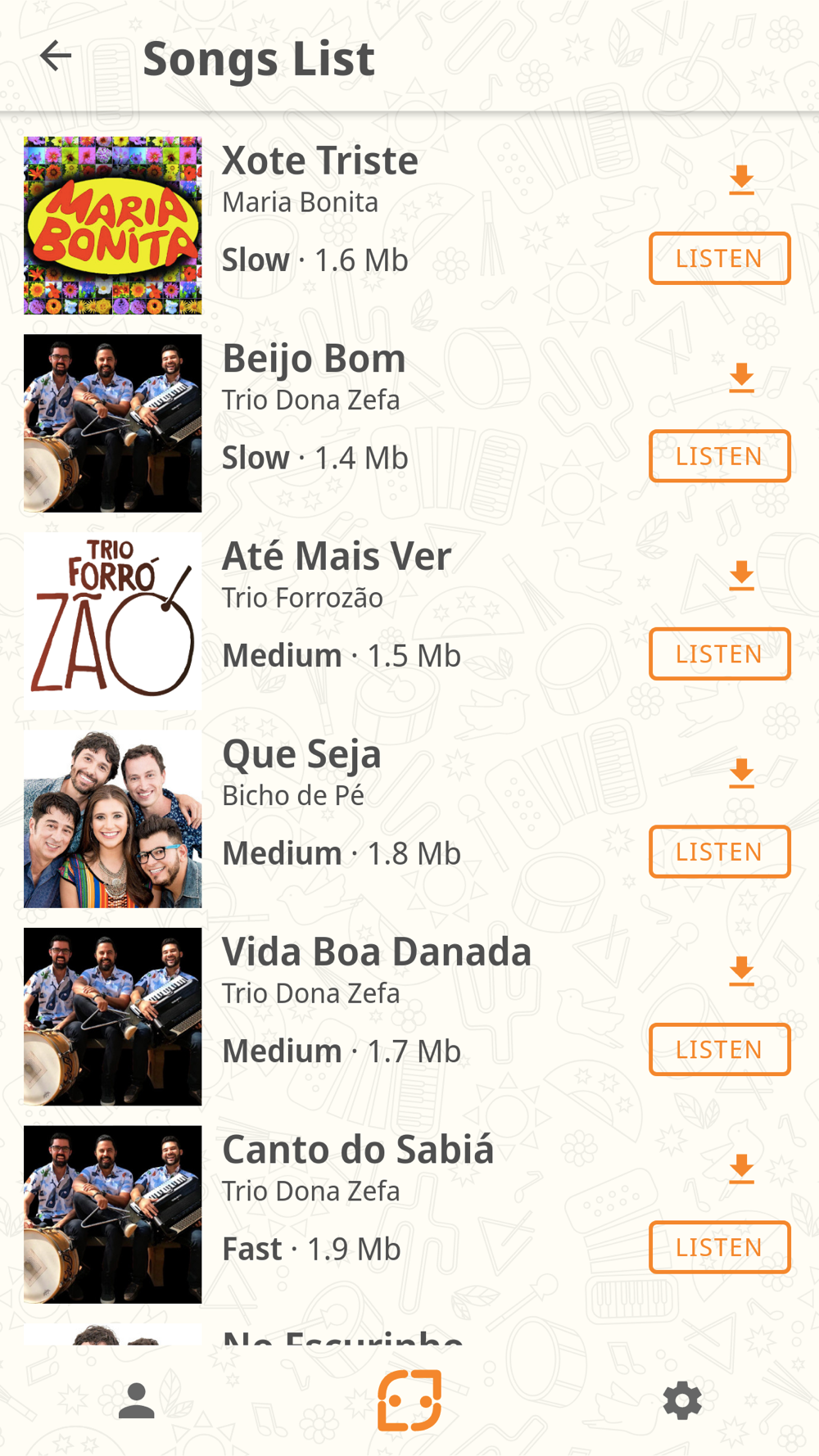Open the settings gear tab

682,1400
